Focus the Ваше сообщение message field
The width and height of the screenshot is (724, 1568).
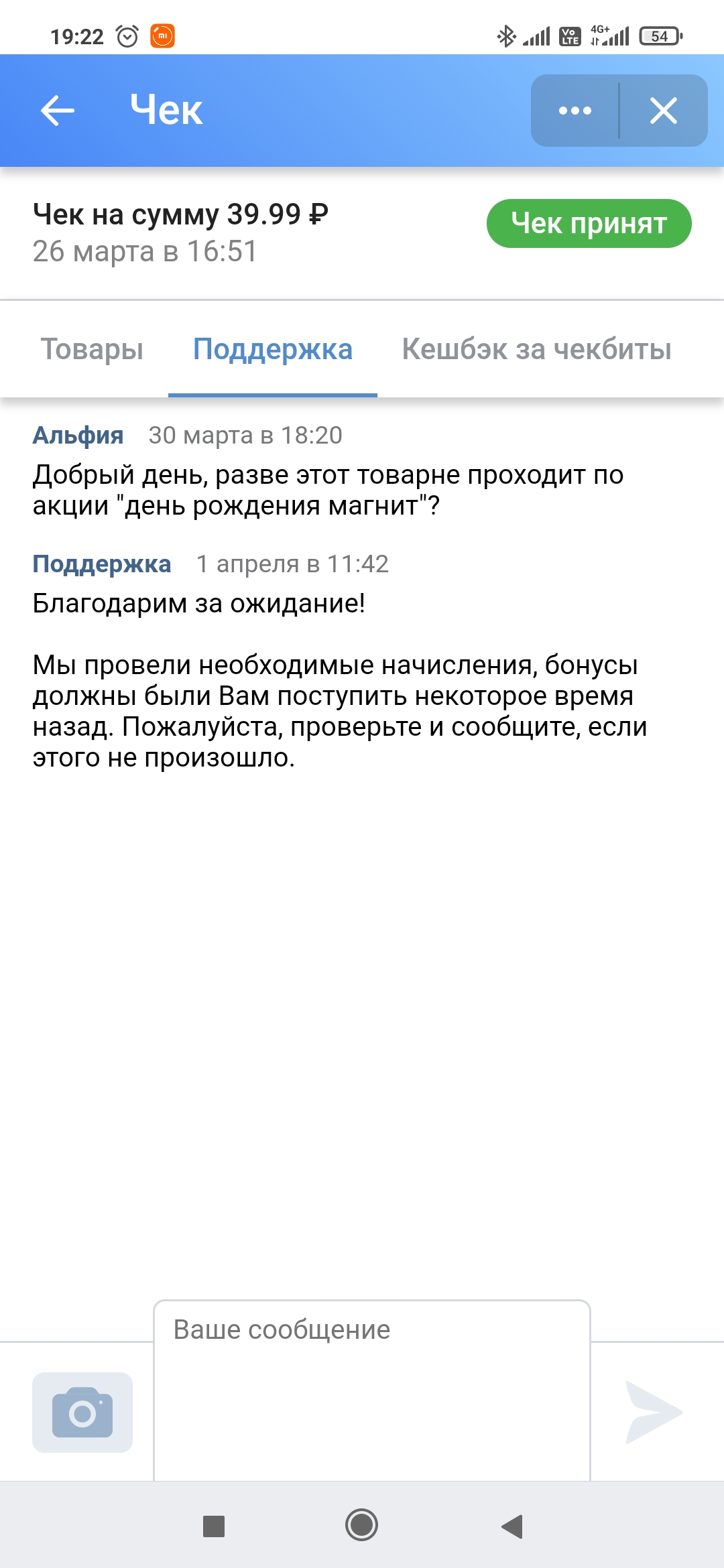click(372, 1390)
